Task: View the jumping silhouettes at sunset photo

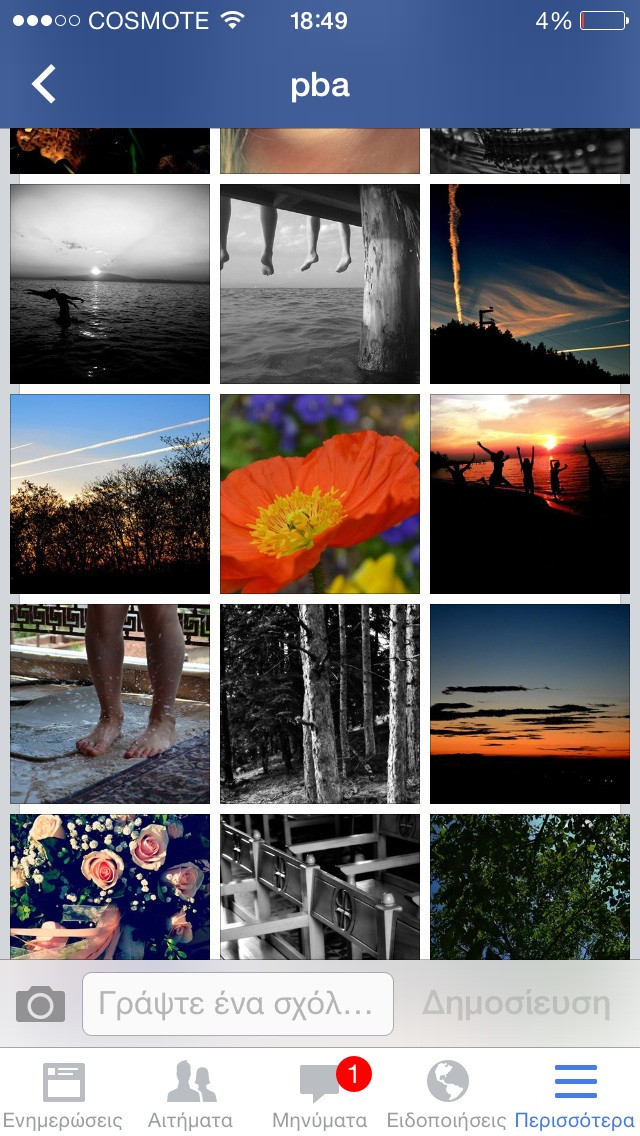Action: pyautogui.click(x=530, y=494)
